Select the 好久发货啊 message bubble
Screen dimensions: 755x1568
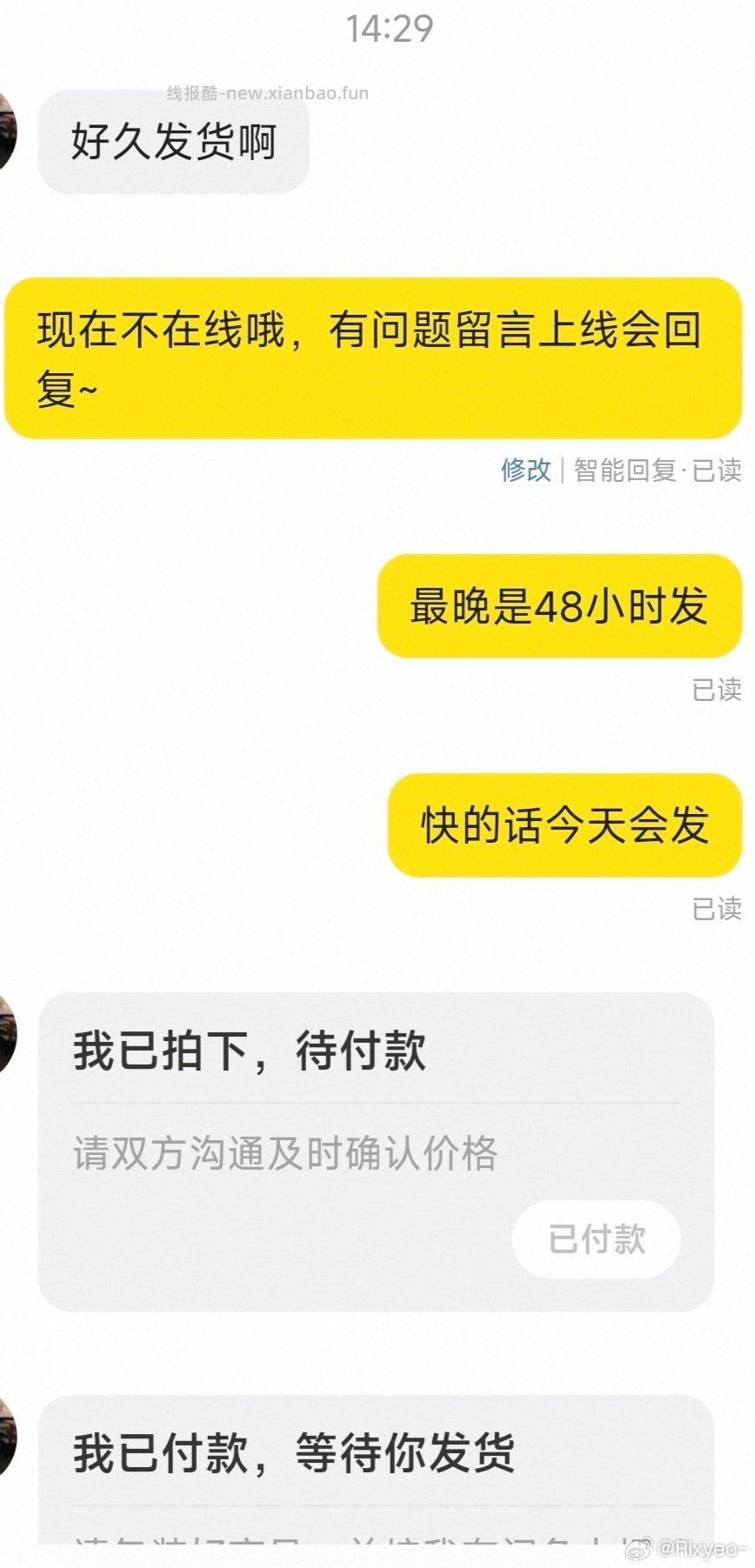[x=173, y=143]
